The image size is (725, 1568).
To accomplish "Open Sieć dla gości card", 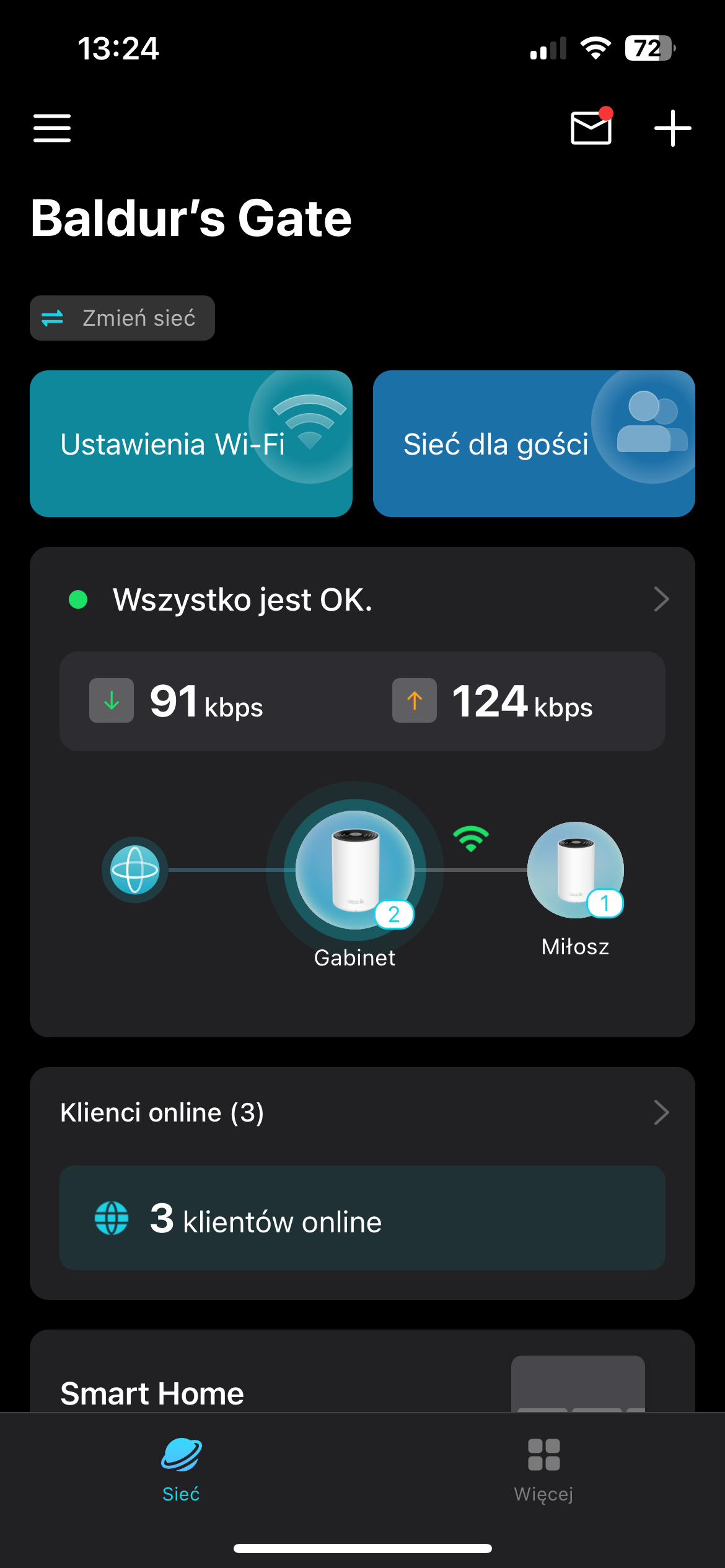I will [x=534, y=443].
